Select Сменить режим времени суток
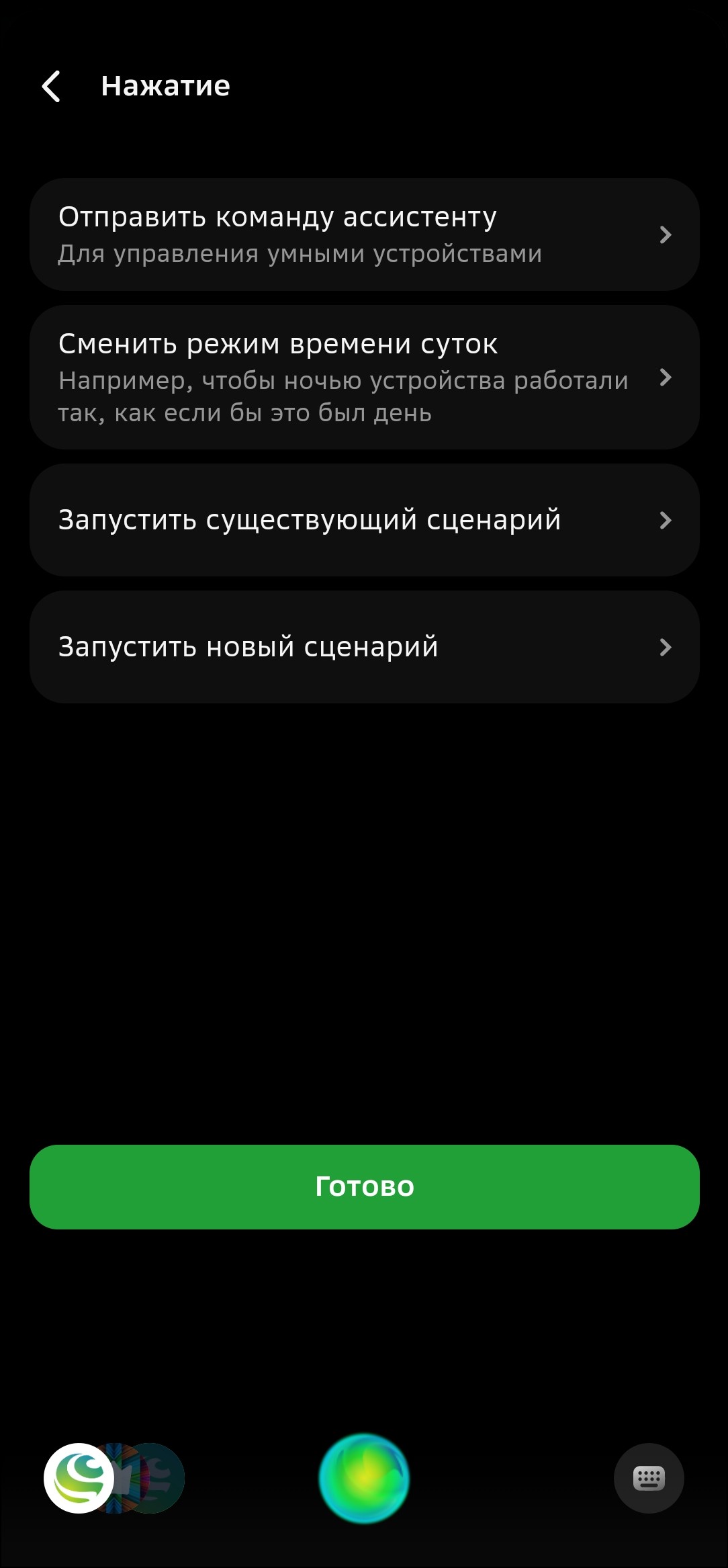The width and height of the screenshot is (728, 1568). click(364, 378)
